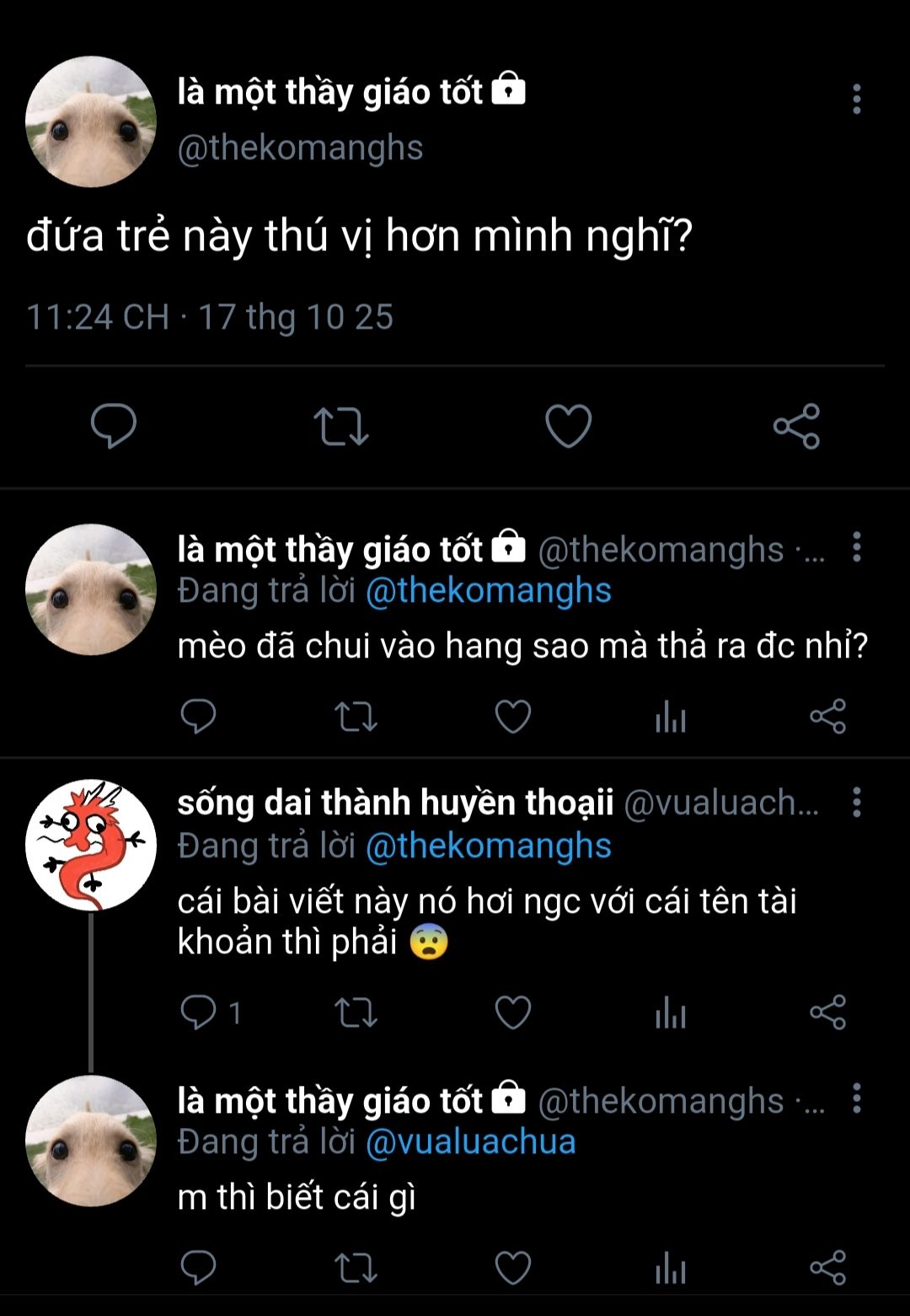Open the @thekomanghs link in sống dai's reply
This screenshot has height=1316, width=910.
click(488, 846)
